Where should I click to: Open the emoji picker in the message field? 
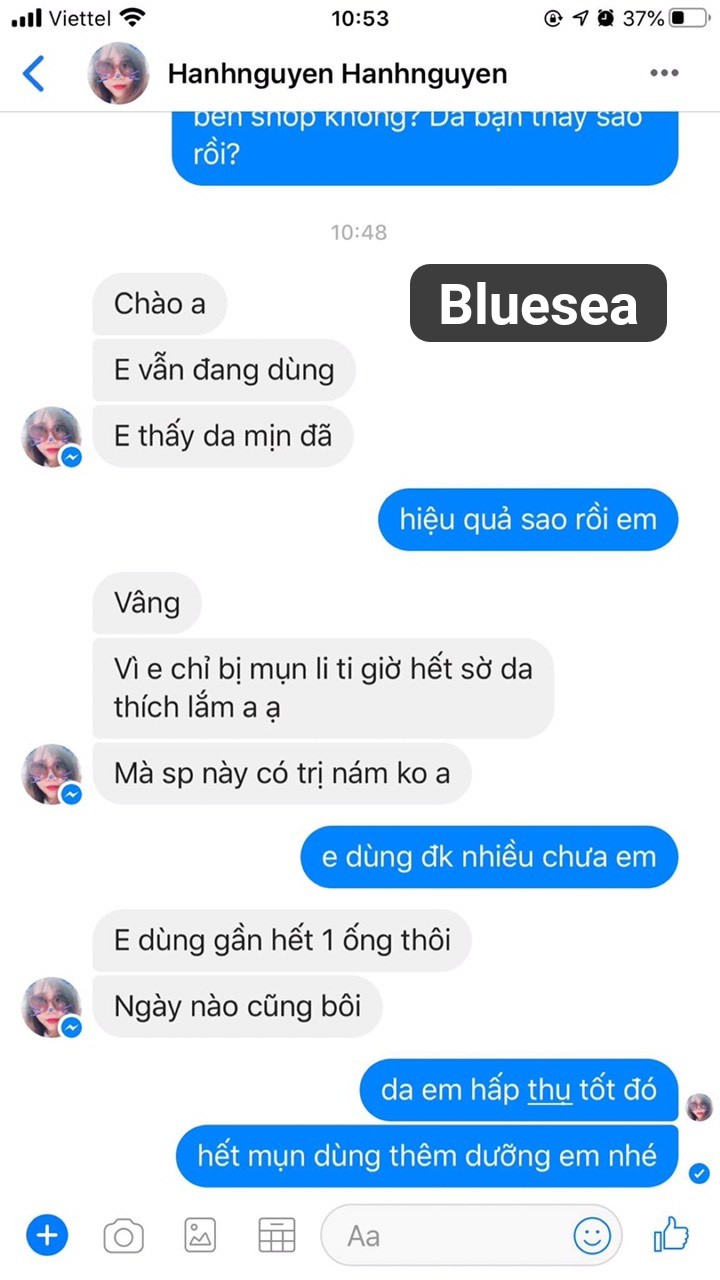592,1235
